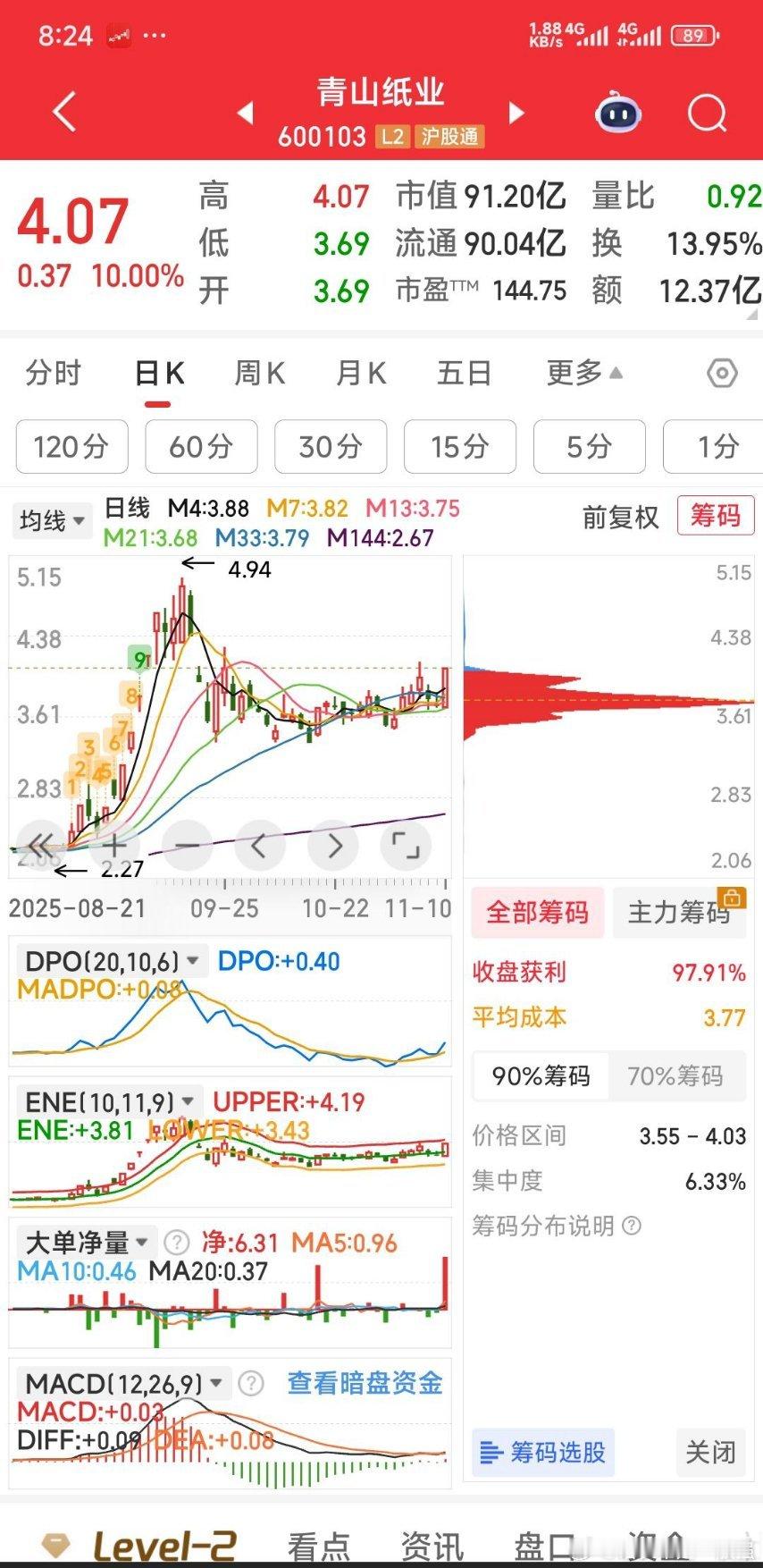Open chart settings hexagon icon

pyautogui.click(x=722, y=374)
